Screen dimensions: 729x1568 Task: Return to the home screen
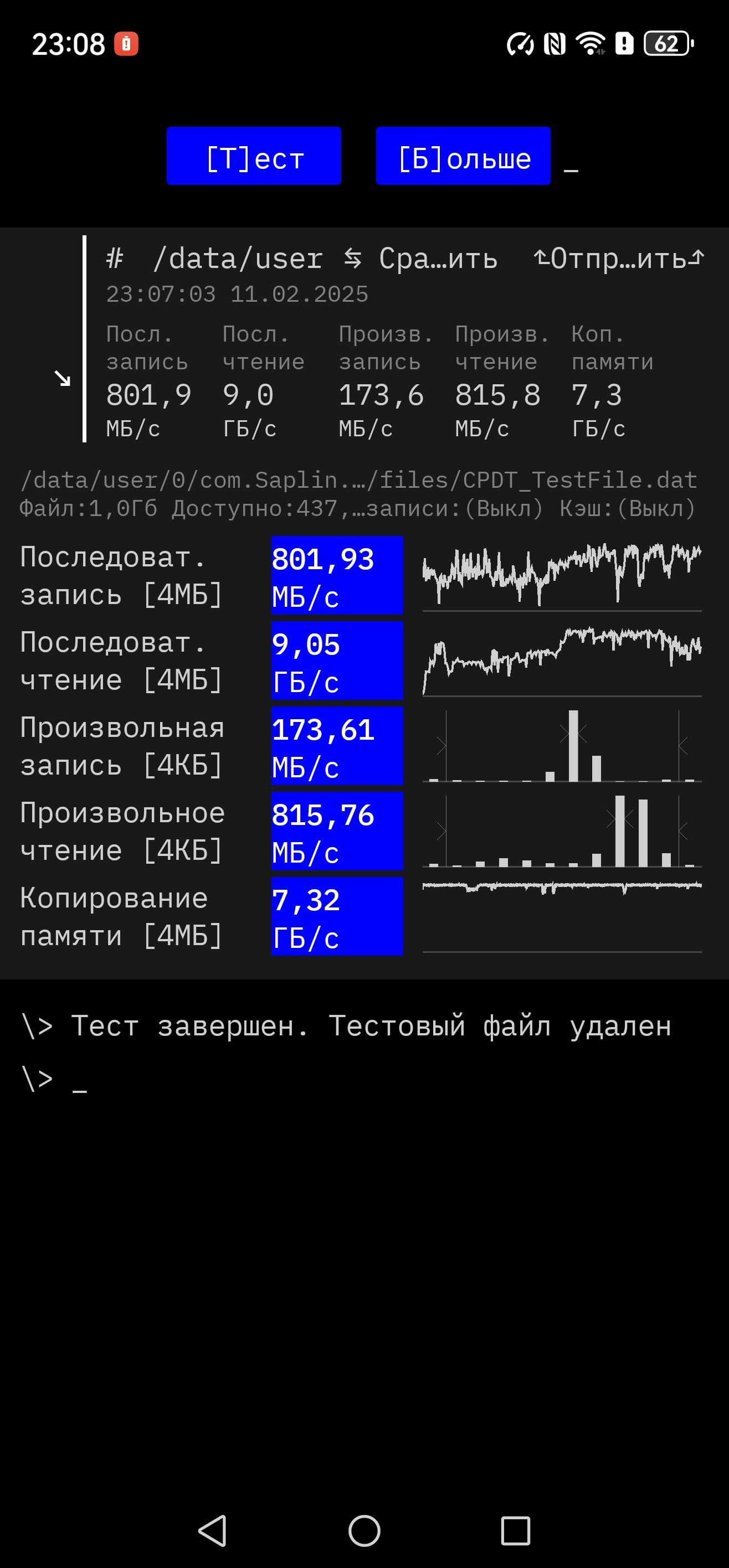364,1530
